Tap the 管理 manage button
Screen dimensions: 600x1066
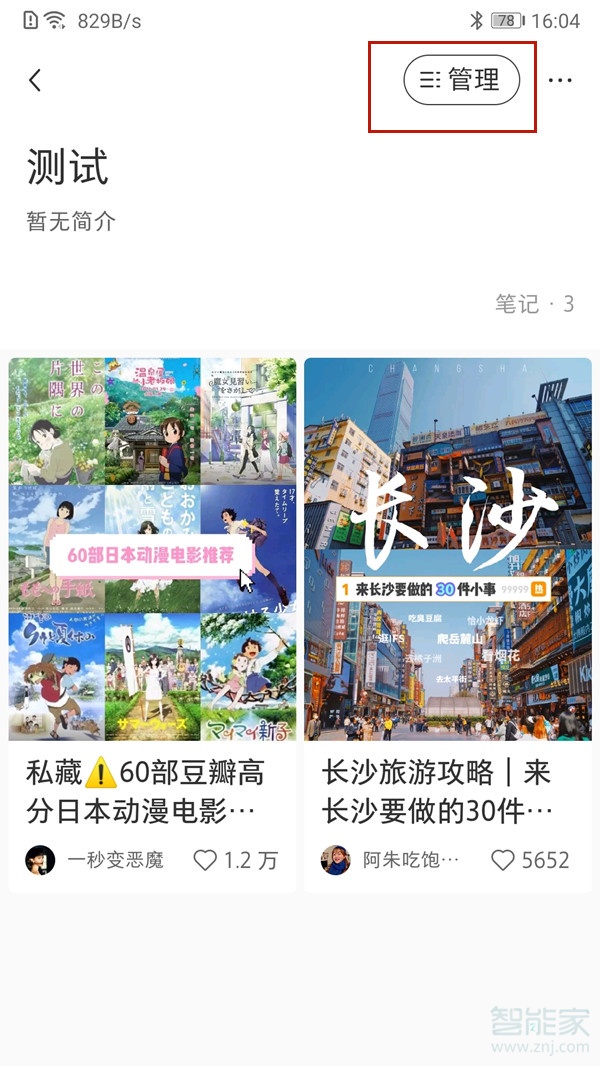tap(461, 80)
